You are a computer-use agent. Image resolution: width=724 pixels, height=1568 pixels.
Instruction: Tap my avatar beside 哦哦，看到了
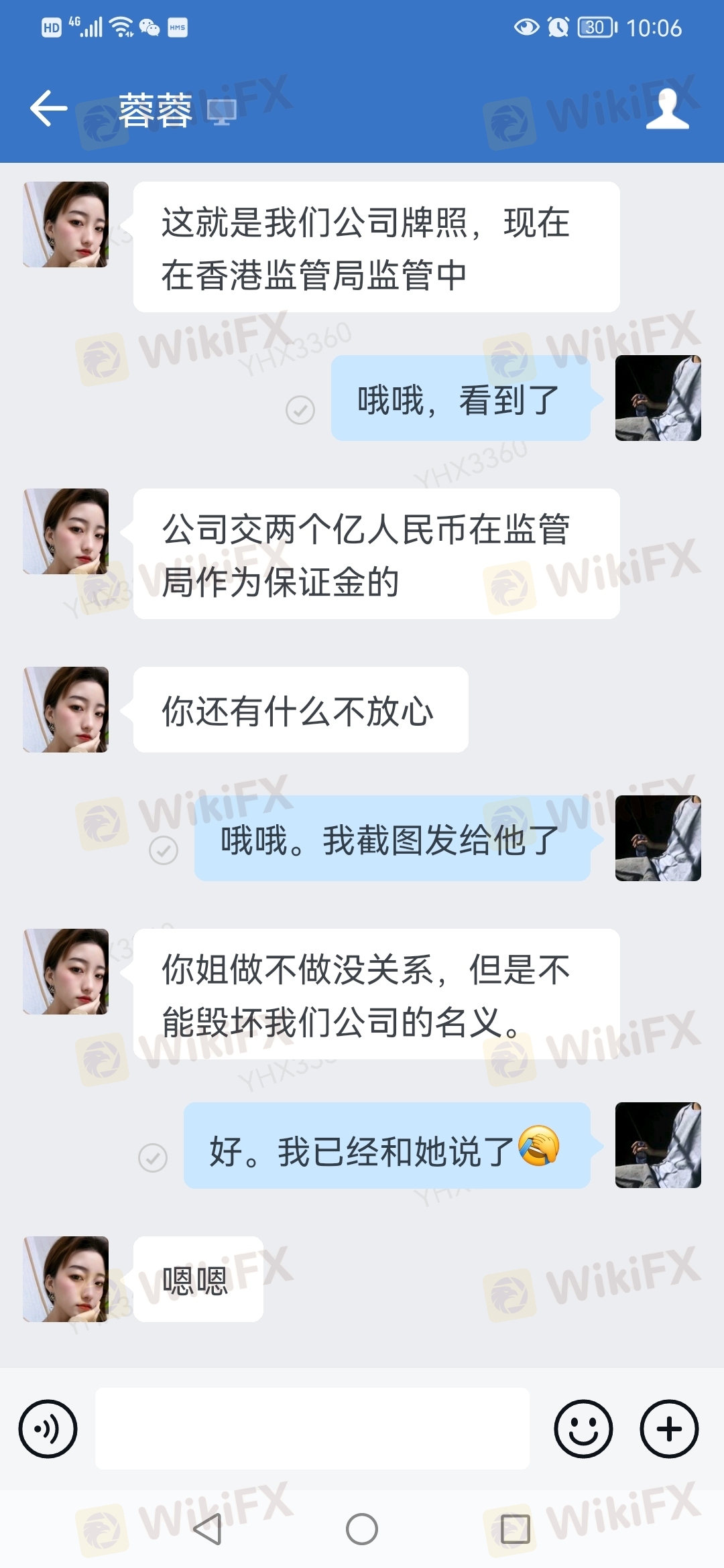(x=658, y=398)
